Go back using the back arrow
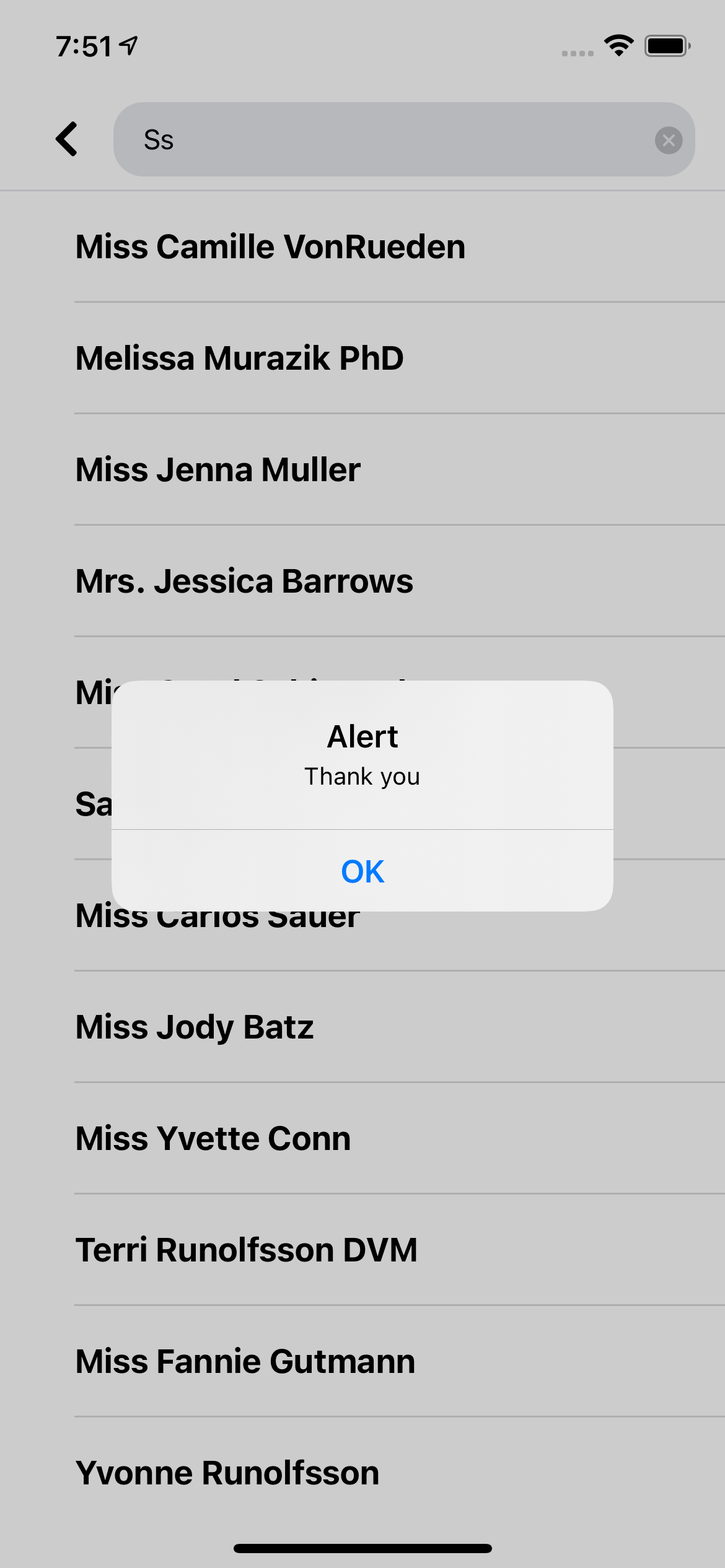The height and width of the screenshot is (1568, 725). [67, 139]
